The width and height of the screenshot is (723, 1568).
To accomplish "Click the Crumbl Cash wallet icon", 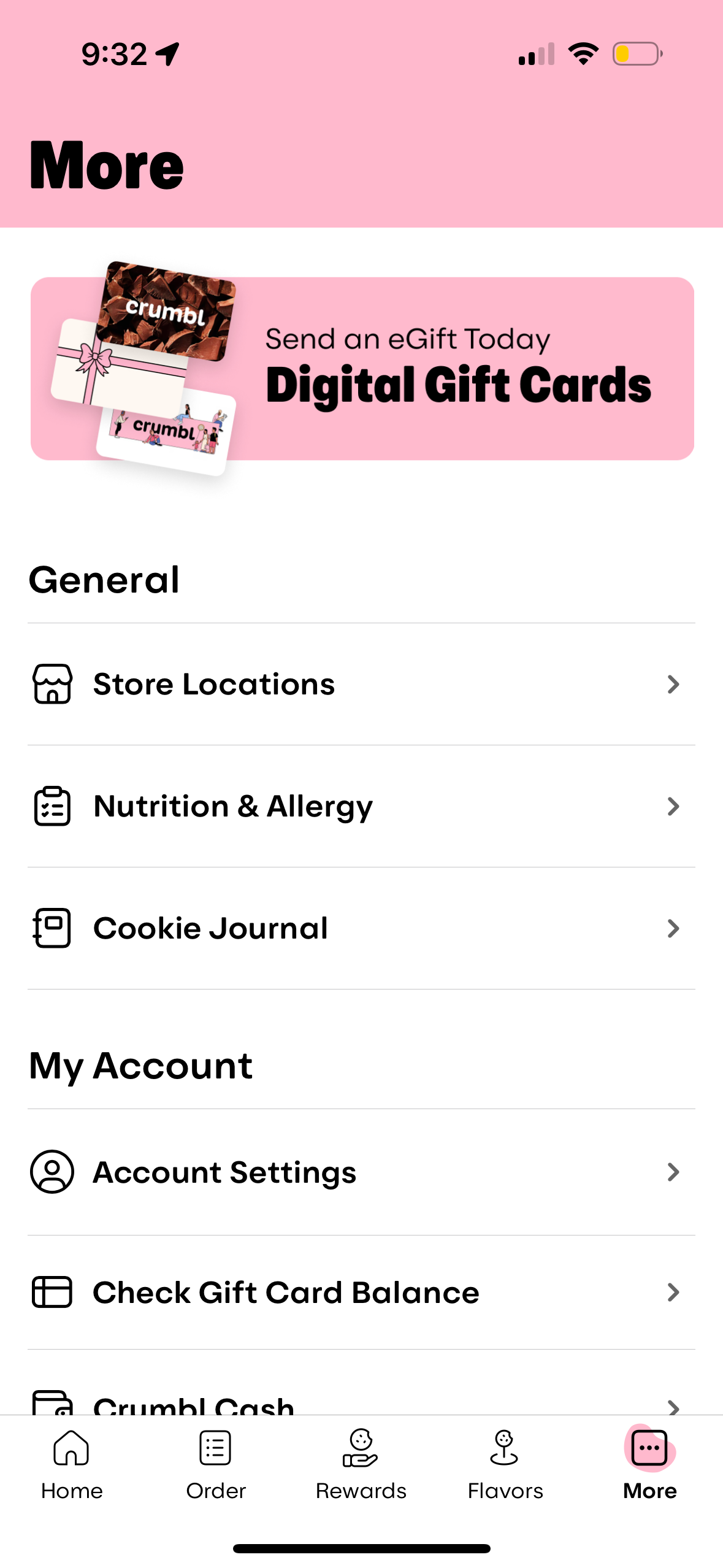I will coord(52,1405).
